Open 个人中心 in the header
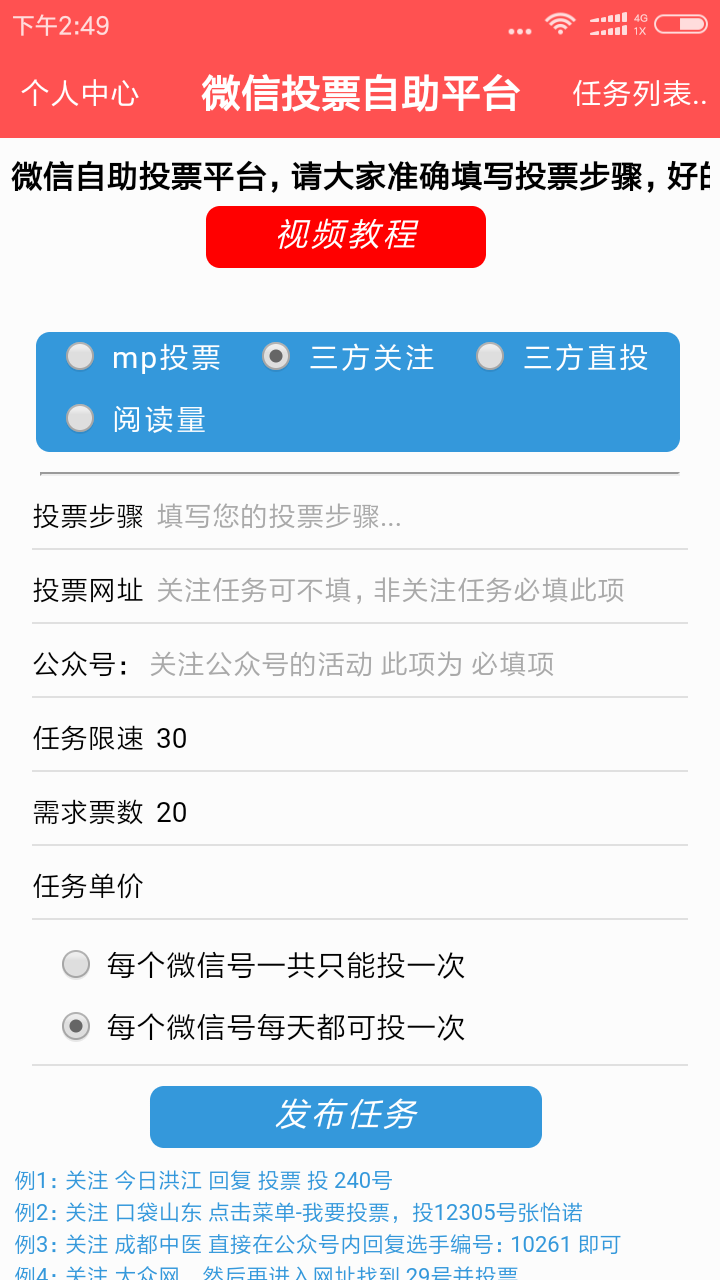Viewport: 720px width, 1280px height. [x=80, y=94]
